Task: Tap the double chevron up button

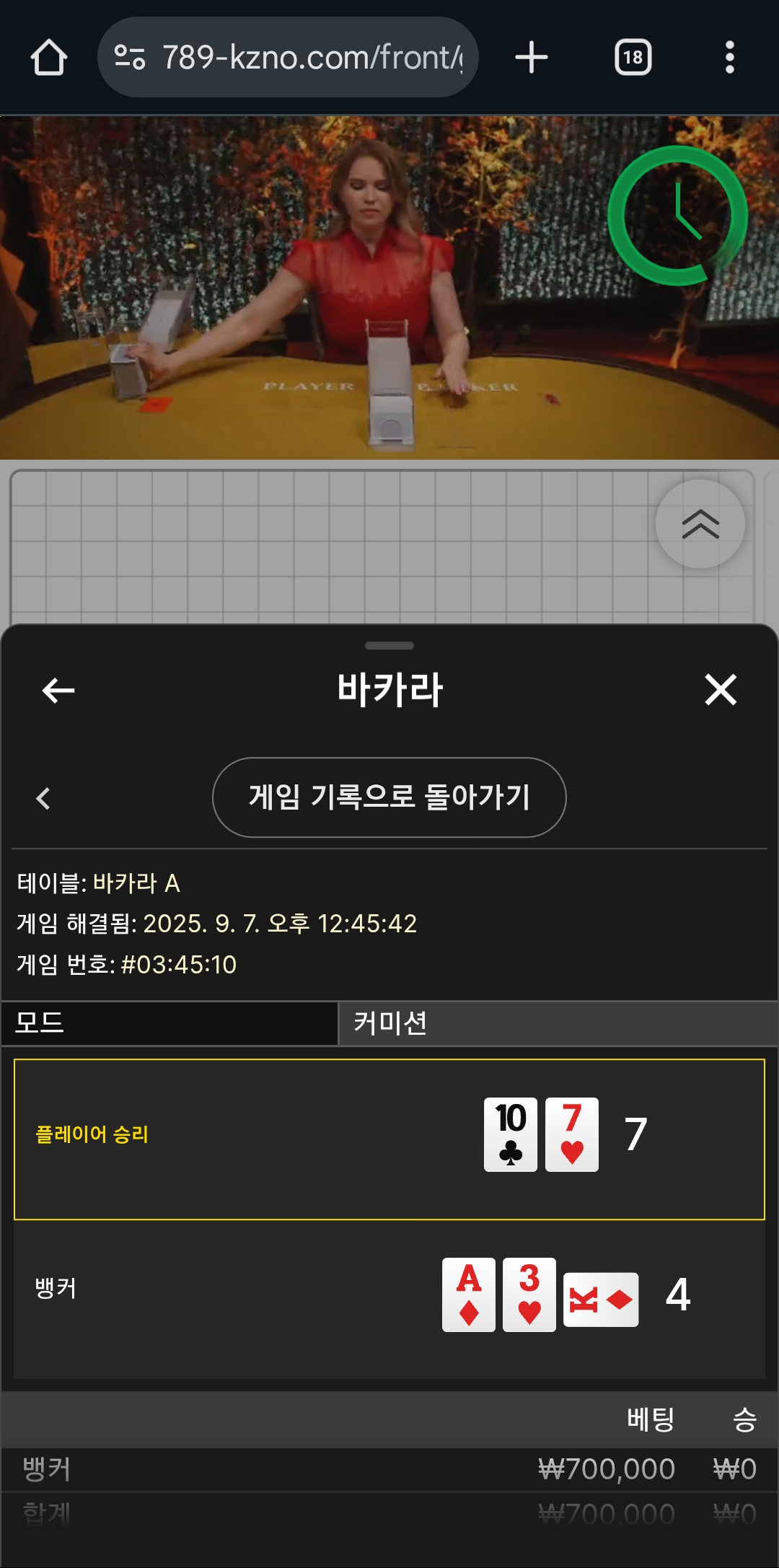Action: coord(700,525)
